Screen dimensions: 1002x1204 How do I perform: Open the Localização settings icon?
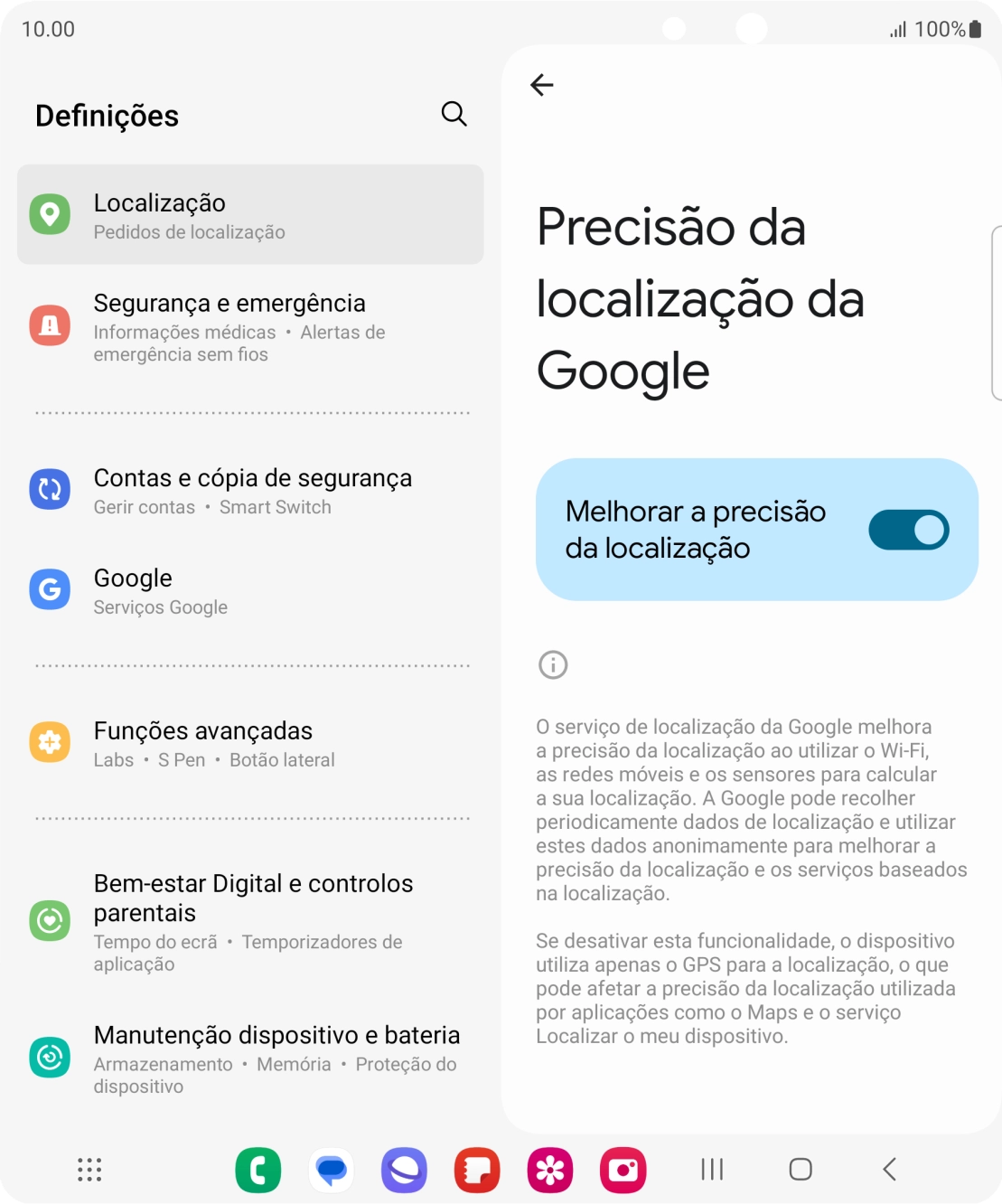52,214
